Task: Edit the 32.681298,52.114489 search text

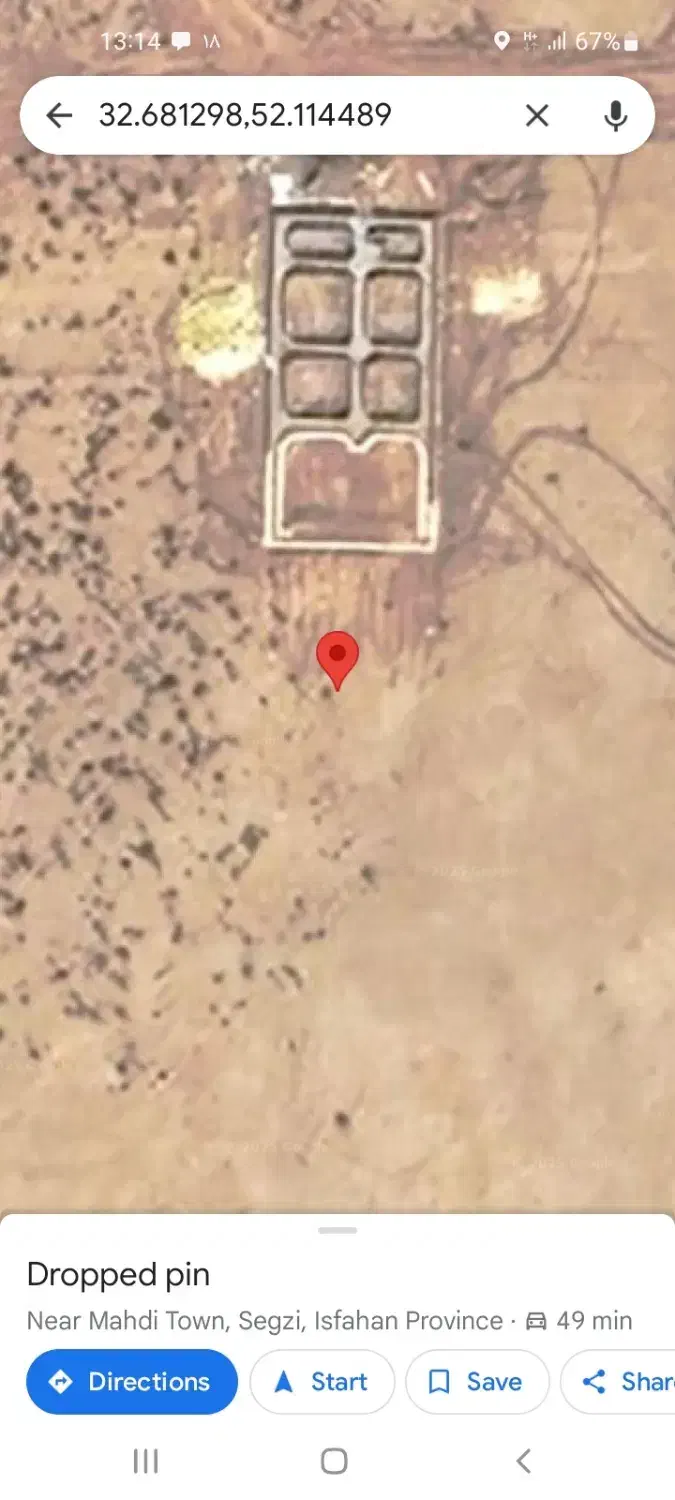Action: [245, 115]
